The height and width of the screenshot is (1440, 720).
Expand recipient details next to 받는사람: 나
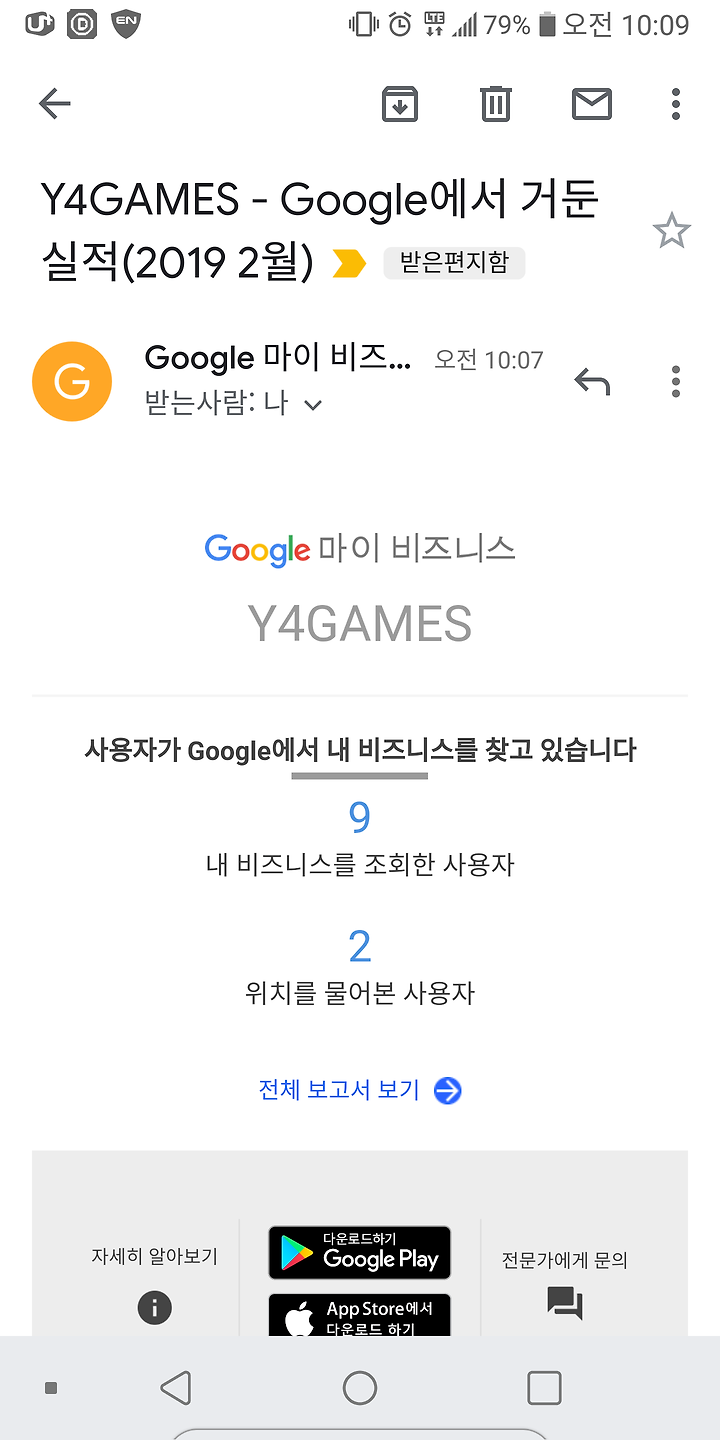click(x=313, y=405)
